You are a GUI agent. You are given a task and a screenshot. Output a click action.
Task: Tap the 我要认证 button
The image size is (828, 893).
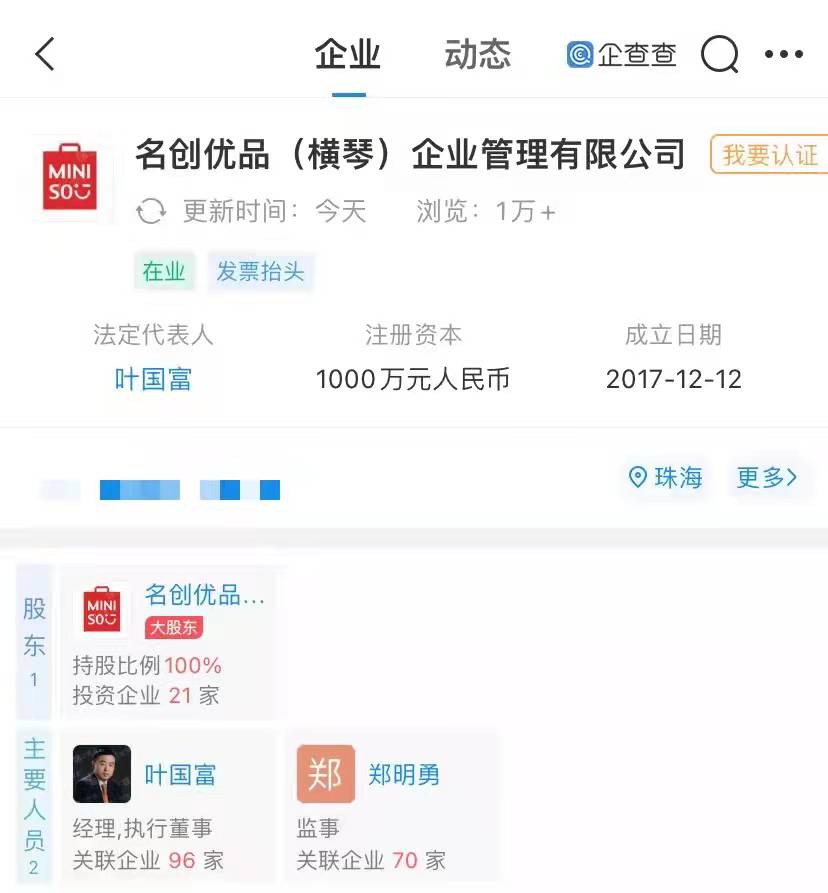click(769, 156)
